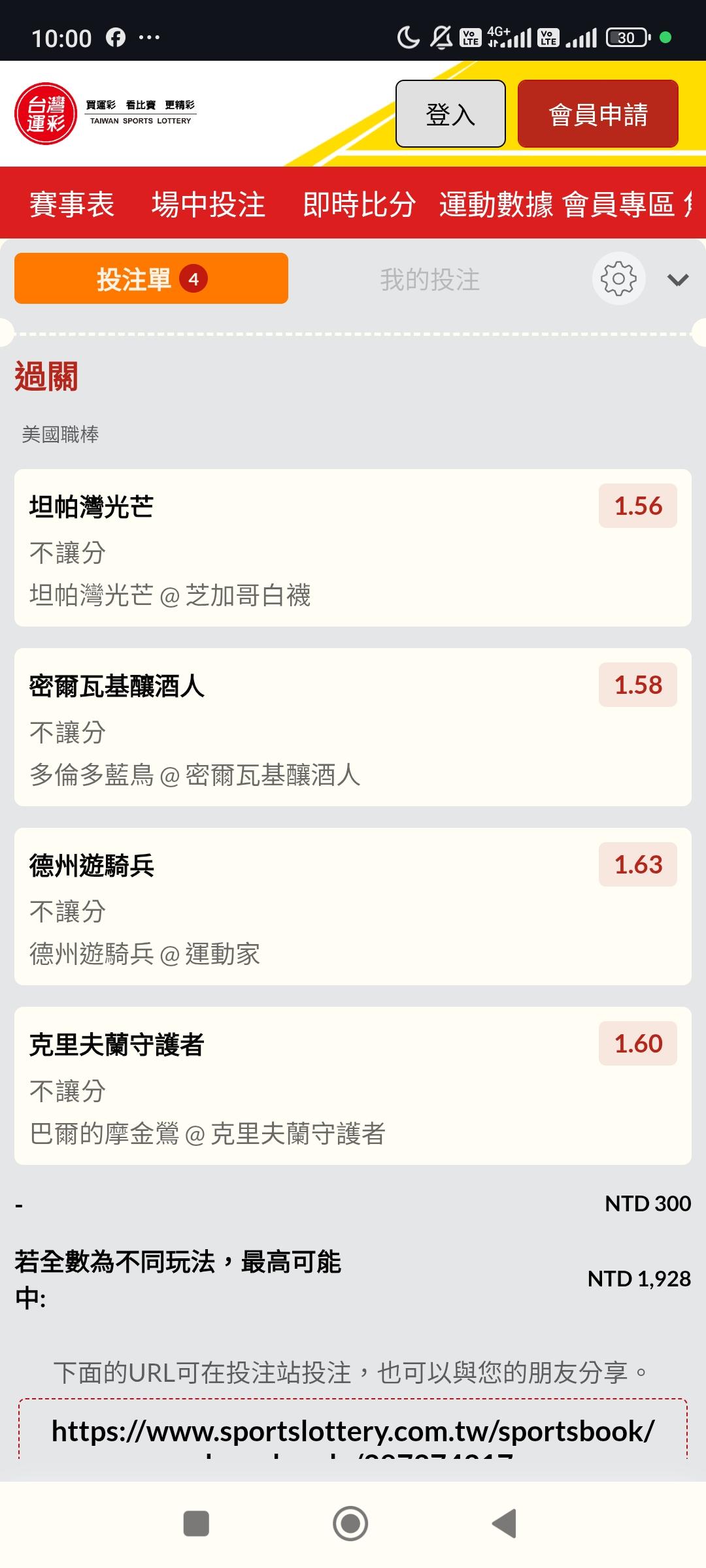
Task: Go back with system back button
Action: point(505,1524)
